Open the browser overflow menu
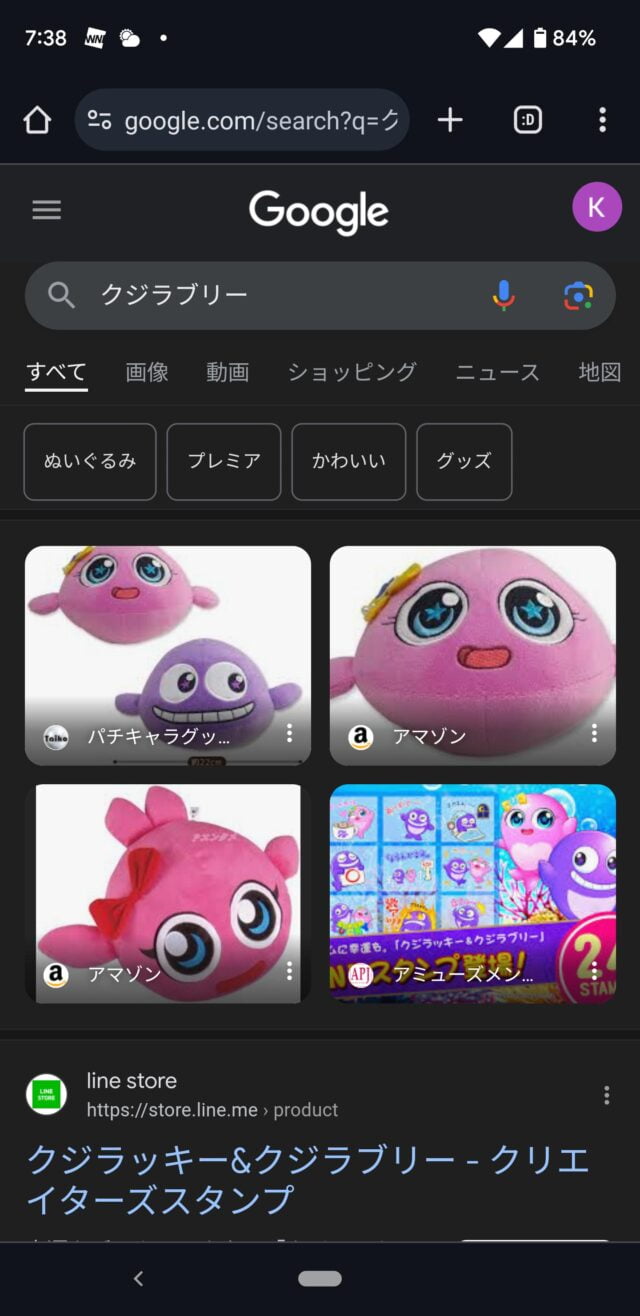This screenshot has height=1316, width=640. tap(602, 121)
